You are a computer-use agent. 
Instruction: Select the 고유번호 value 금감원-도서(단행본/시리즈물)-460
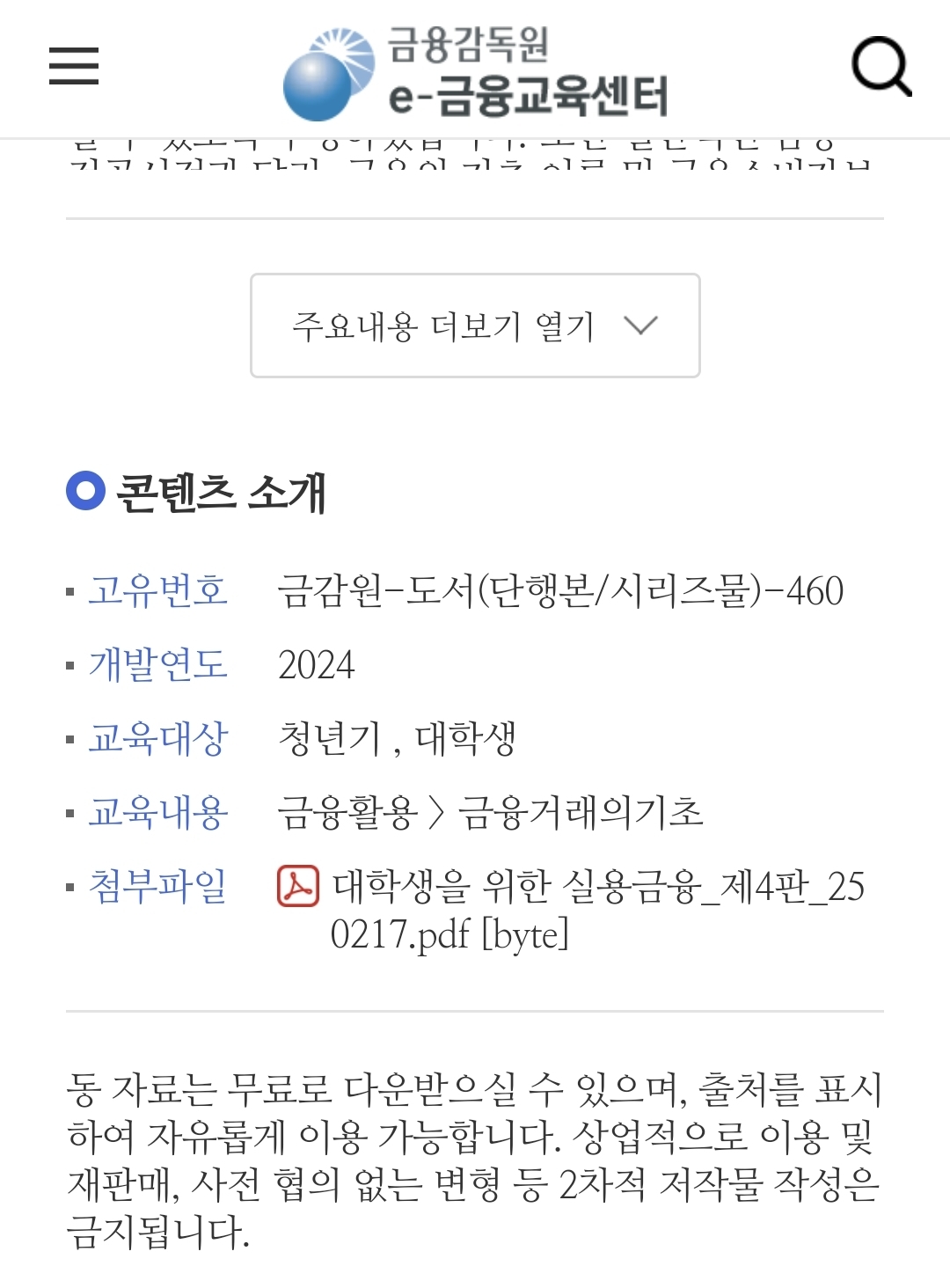click(x=559, y=593)
